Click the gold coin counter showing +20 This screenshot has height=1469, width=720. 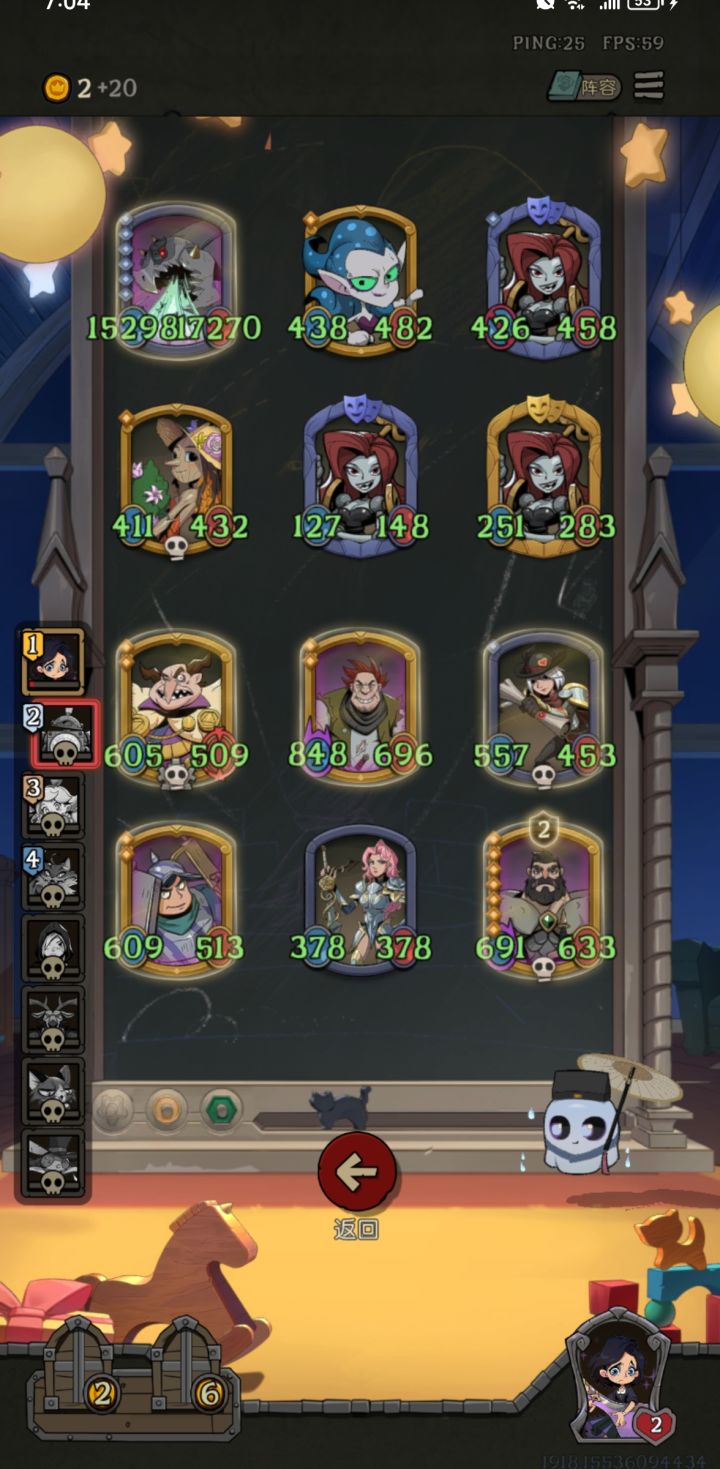[x=70, y=86]
